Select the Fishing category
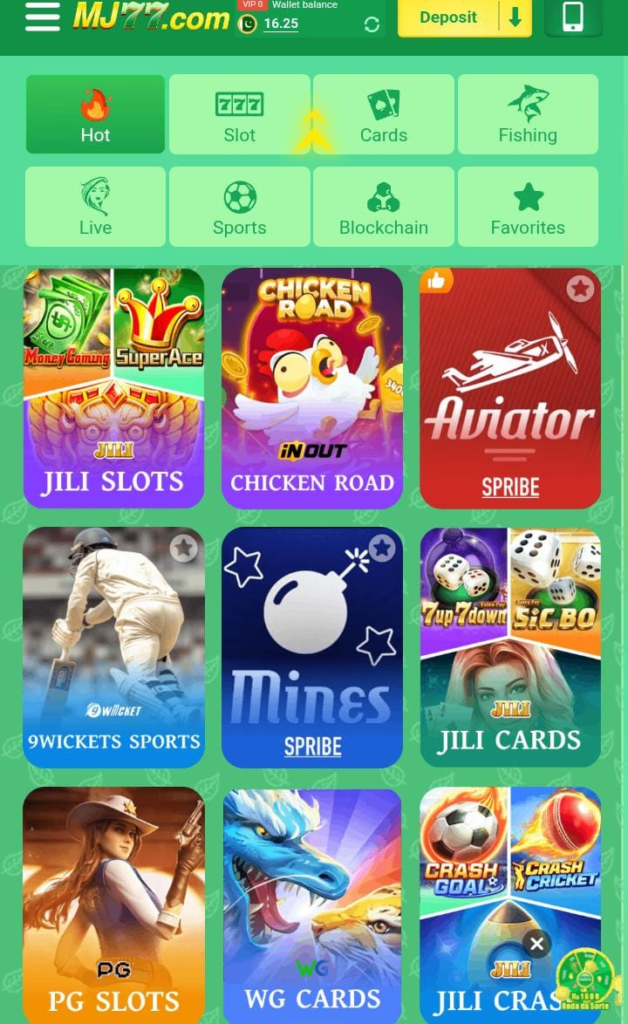628x1024 pixels. pos(528,115)
